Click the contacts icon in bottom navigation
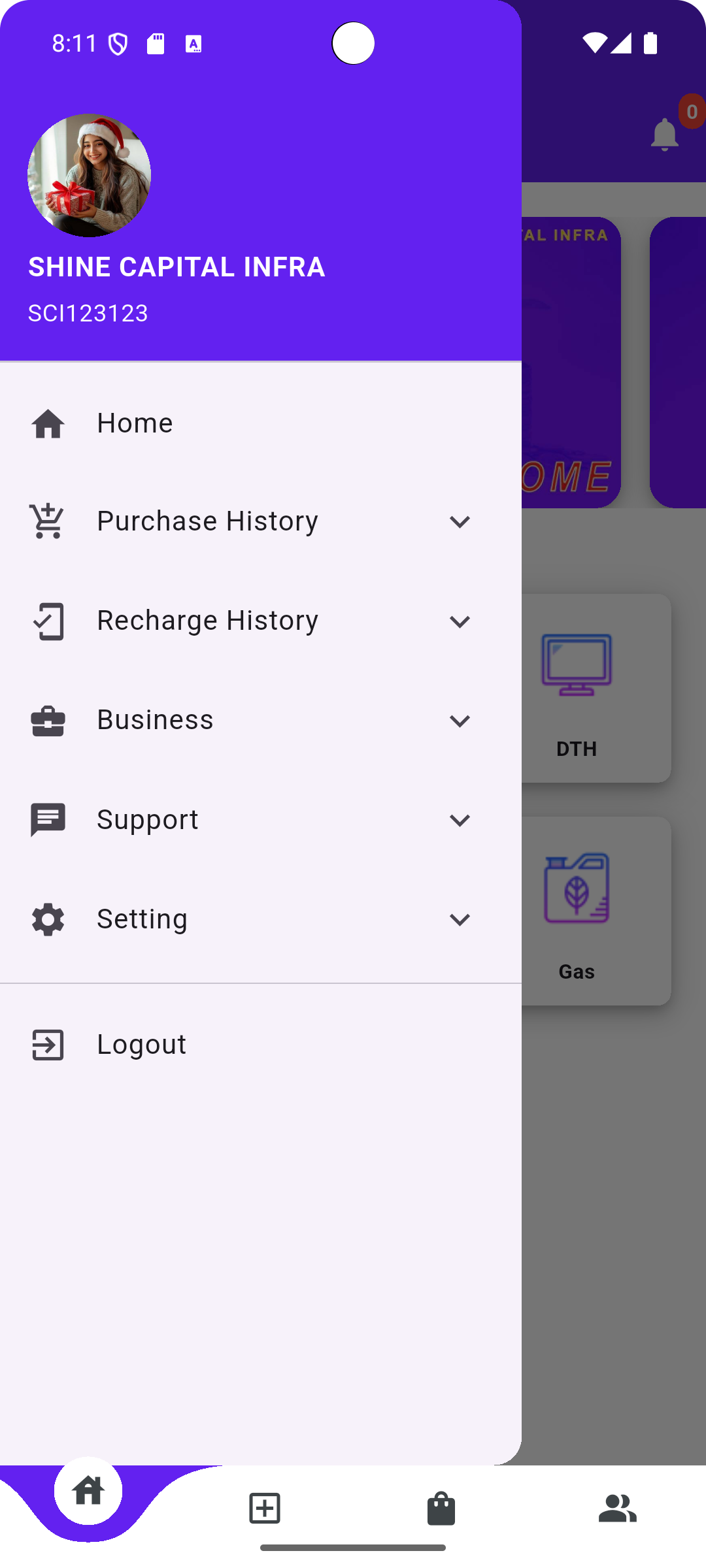 click(618, 1509)
